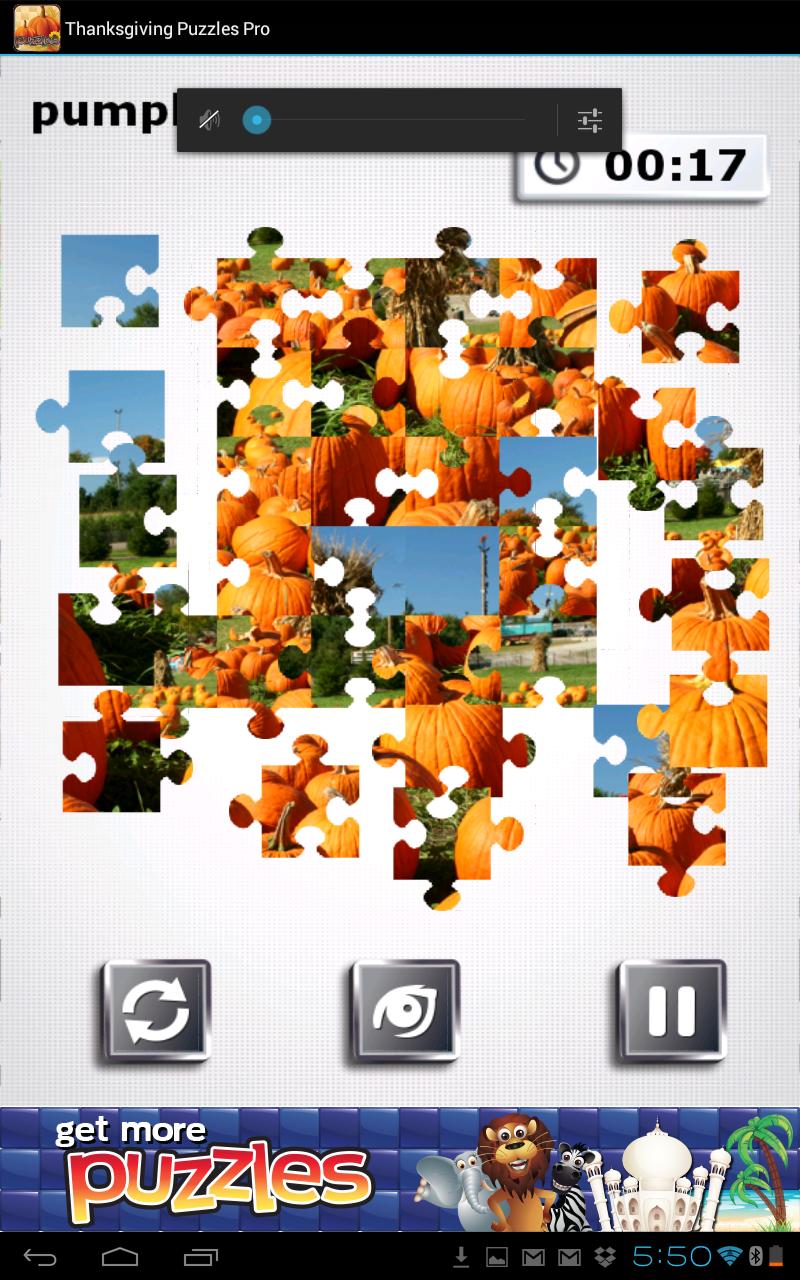This screenshot has width=800, height=1280.
Task: Open audio settings from the volume popup
Action: [590, 119]
